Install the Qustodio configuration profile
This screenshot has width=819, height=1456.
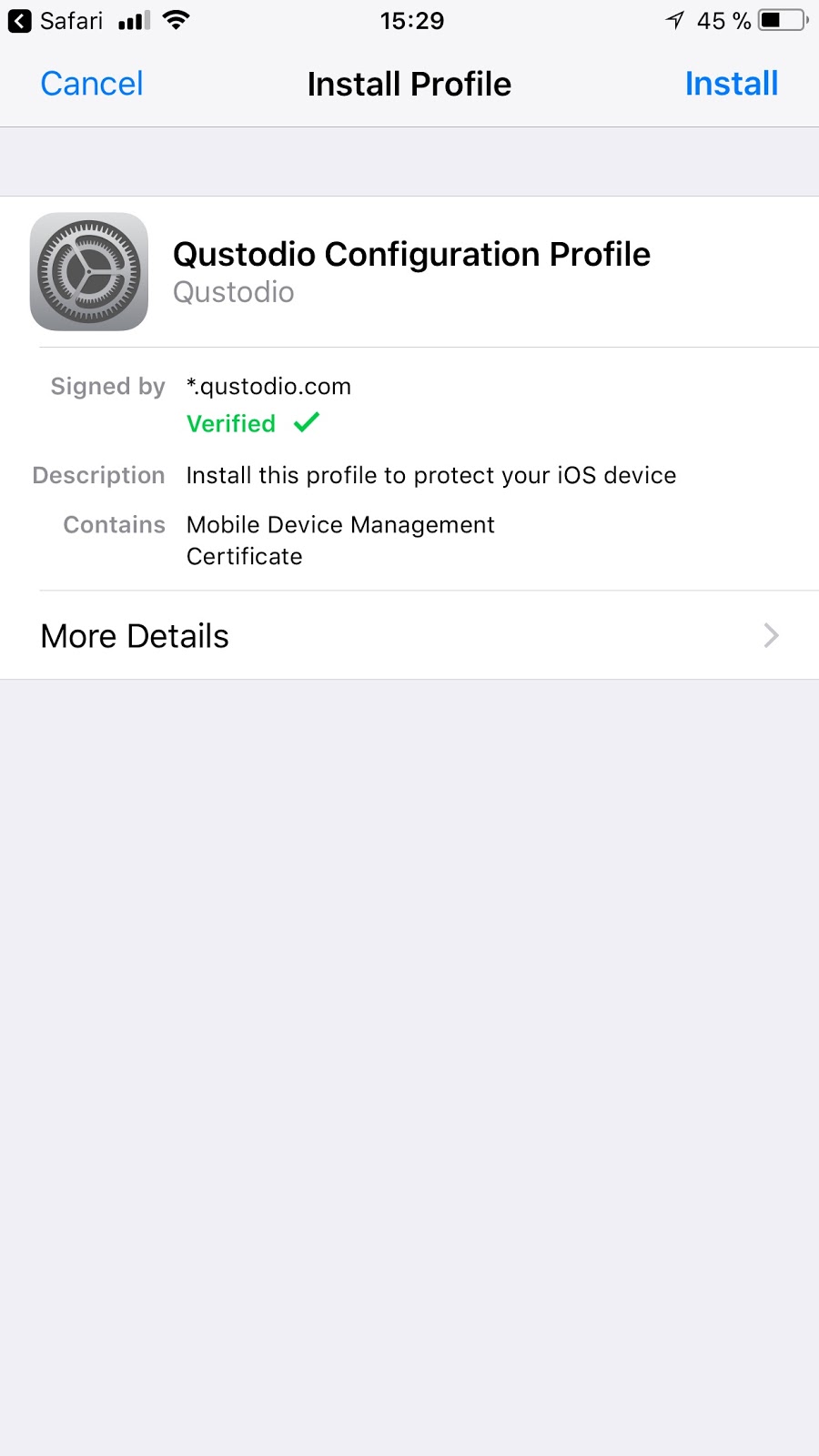(731, 84)
